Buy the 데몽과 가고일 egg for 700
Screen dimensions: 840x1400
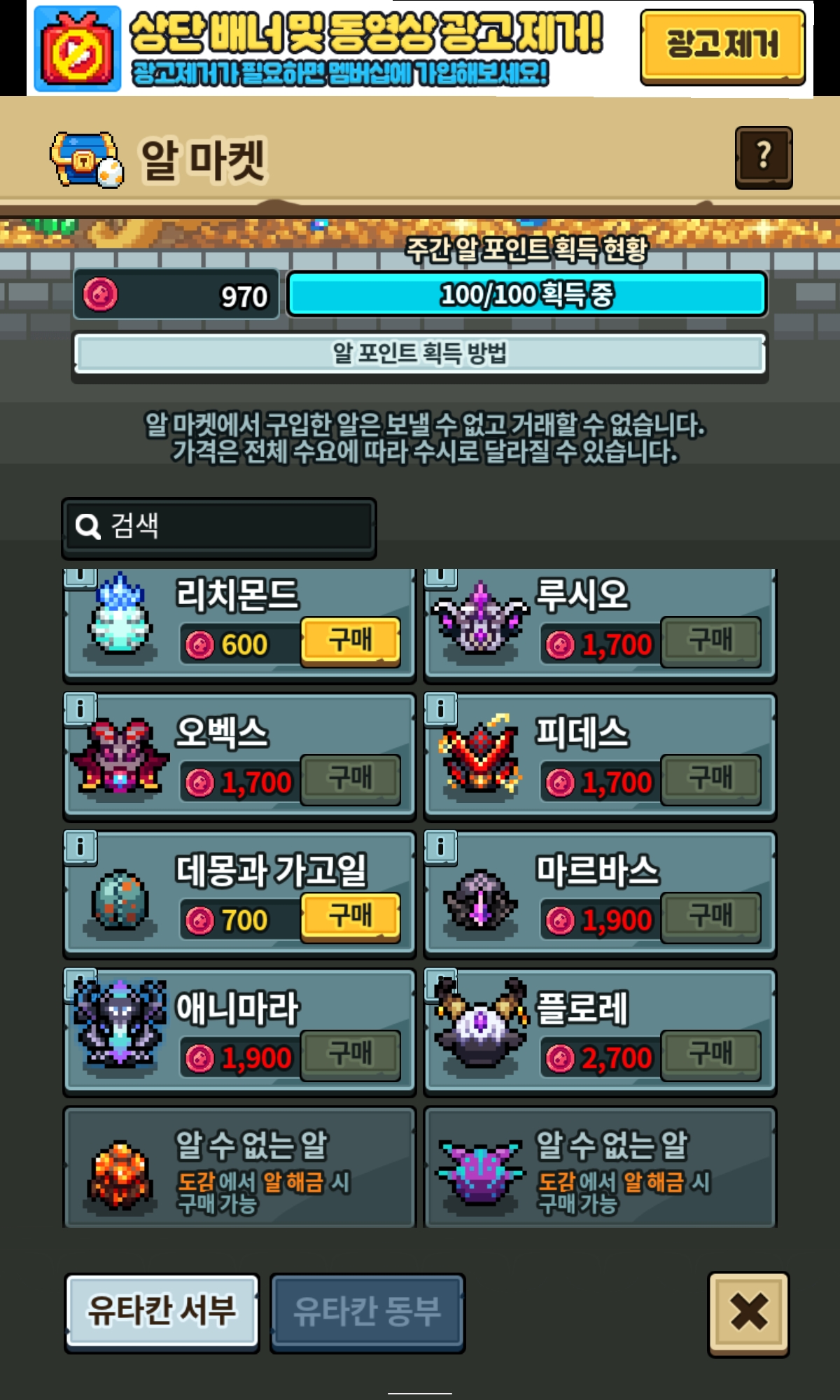pyautogui.click(x=351, y=917)
